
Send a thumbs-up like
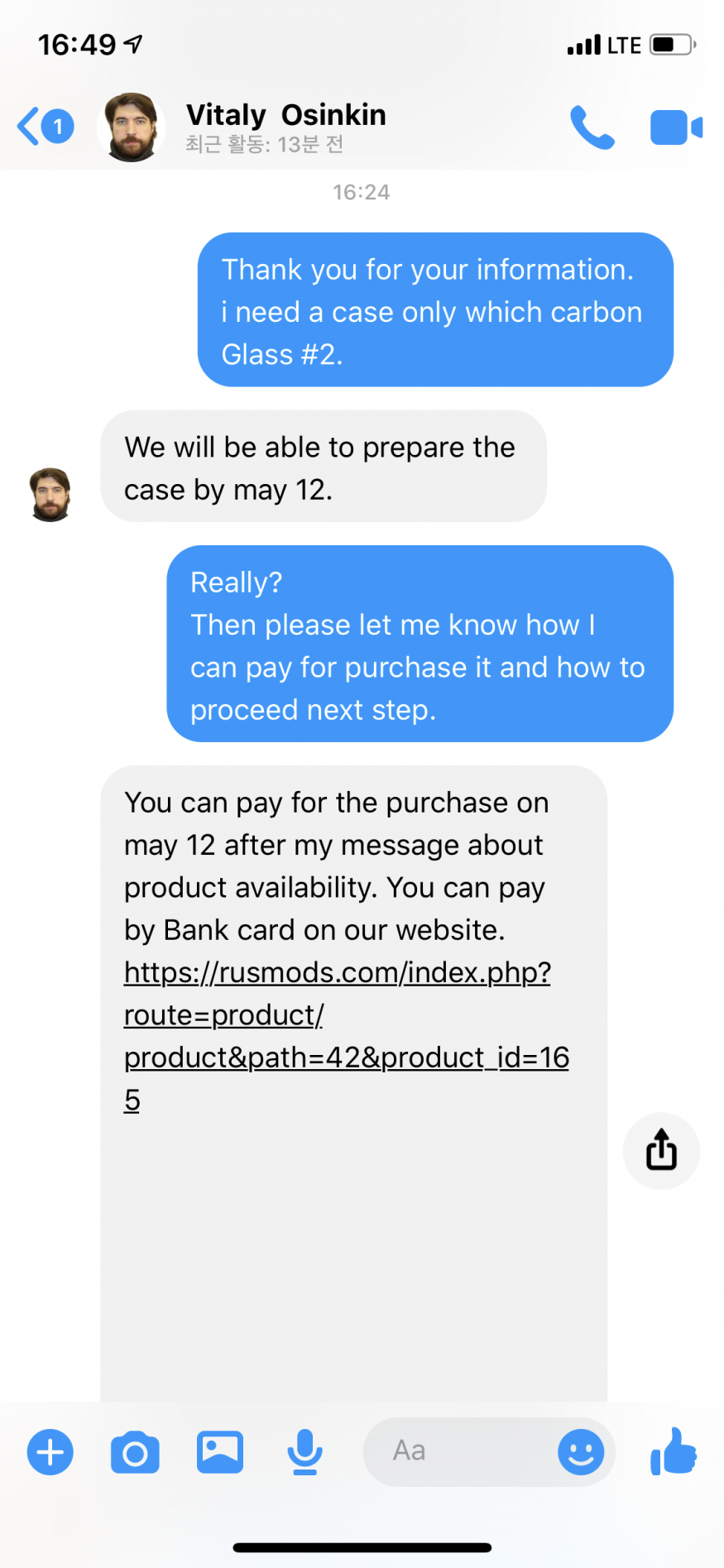coord(674,1451)
